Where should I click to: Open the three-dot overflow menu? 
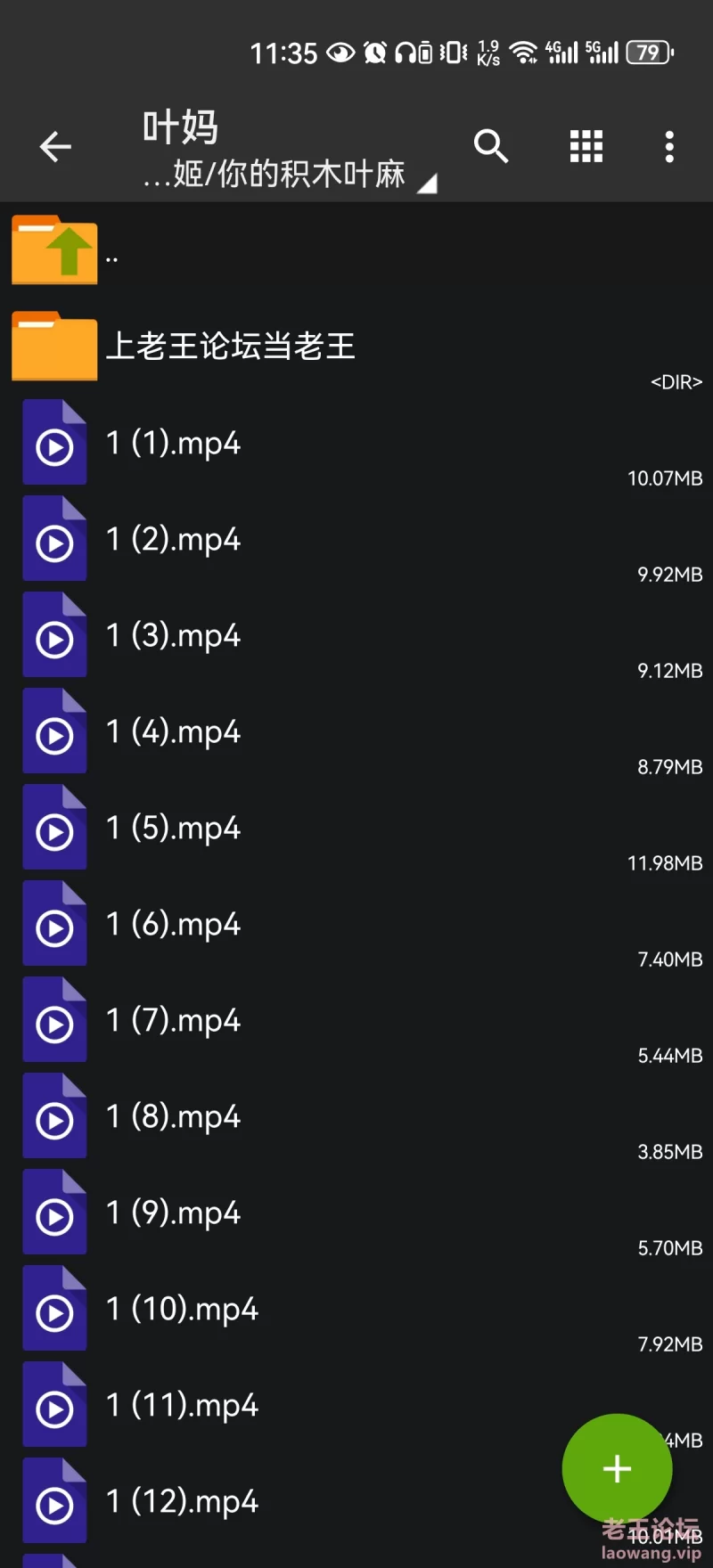coord(669,146)
